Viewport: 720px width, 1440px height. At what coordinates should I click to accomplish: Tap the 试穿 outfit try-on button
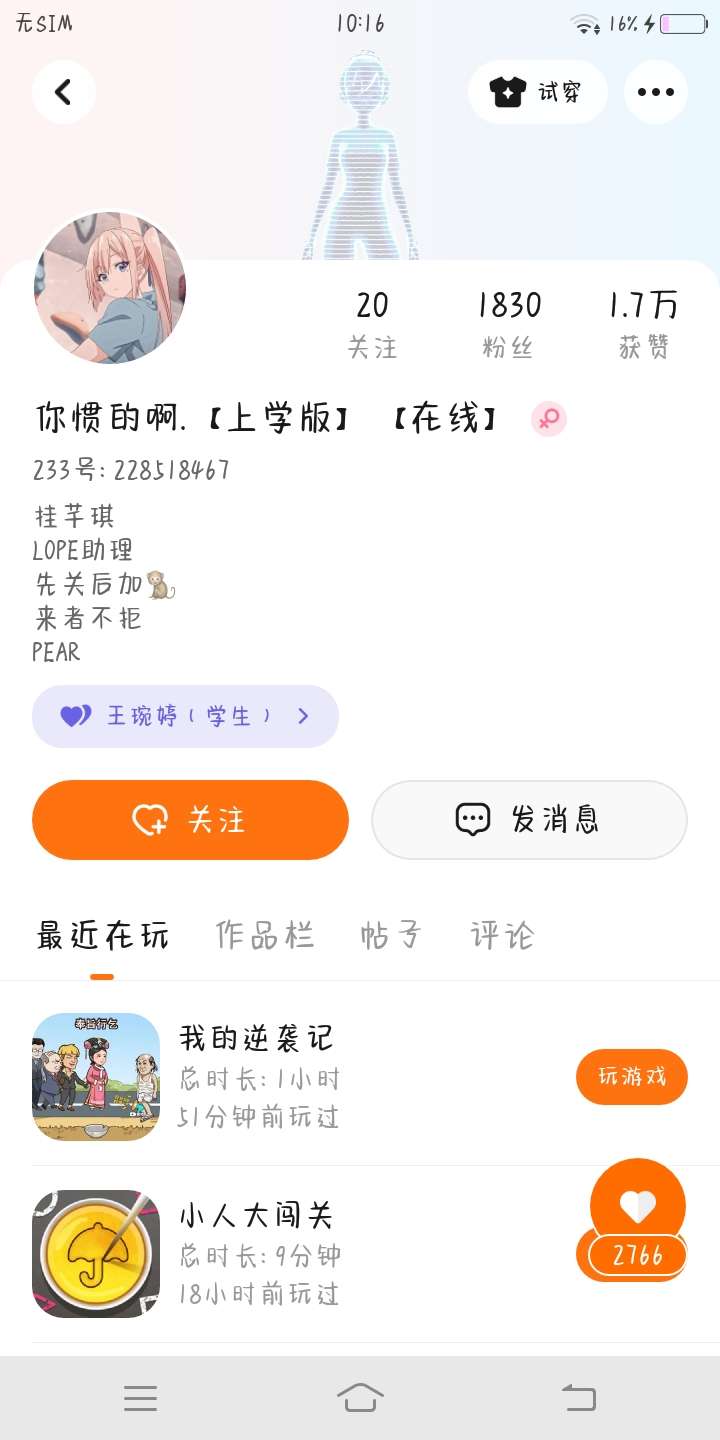click(x=537, y=92)
